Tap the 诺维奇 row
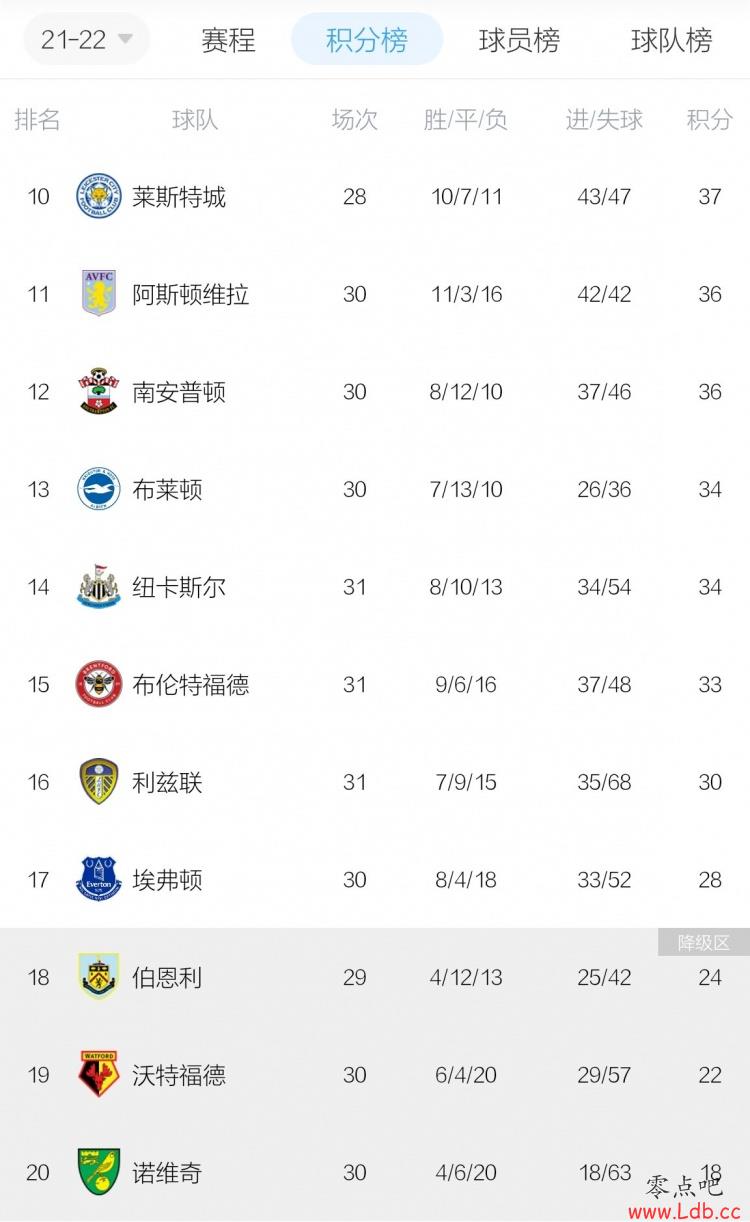This screenshot has width=750, height=1222. 375,1172
